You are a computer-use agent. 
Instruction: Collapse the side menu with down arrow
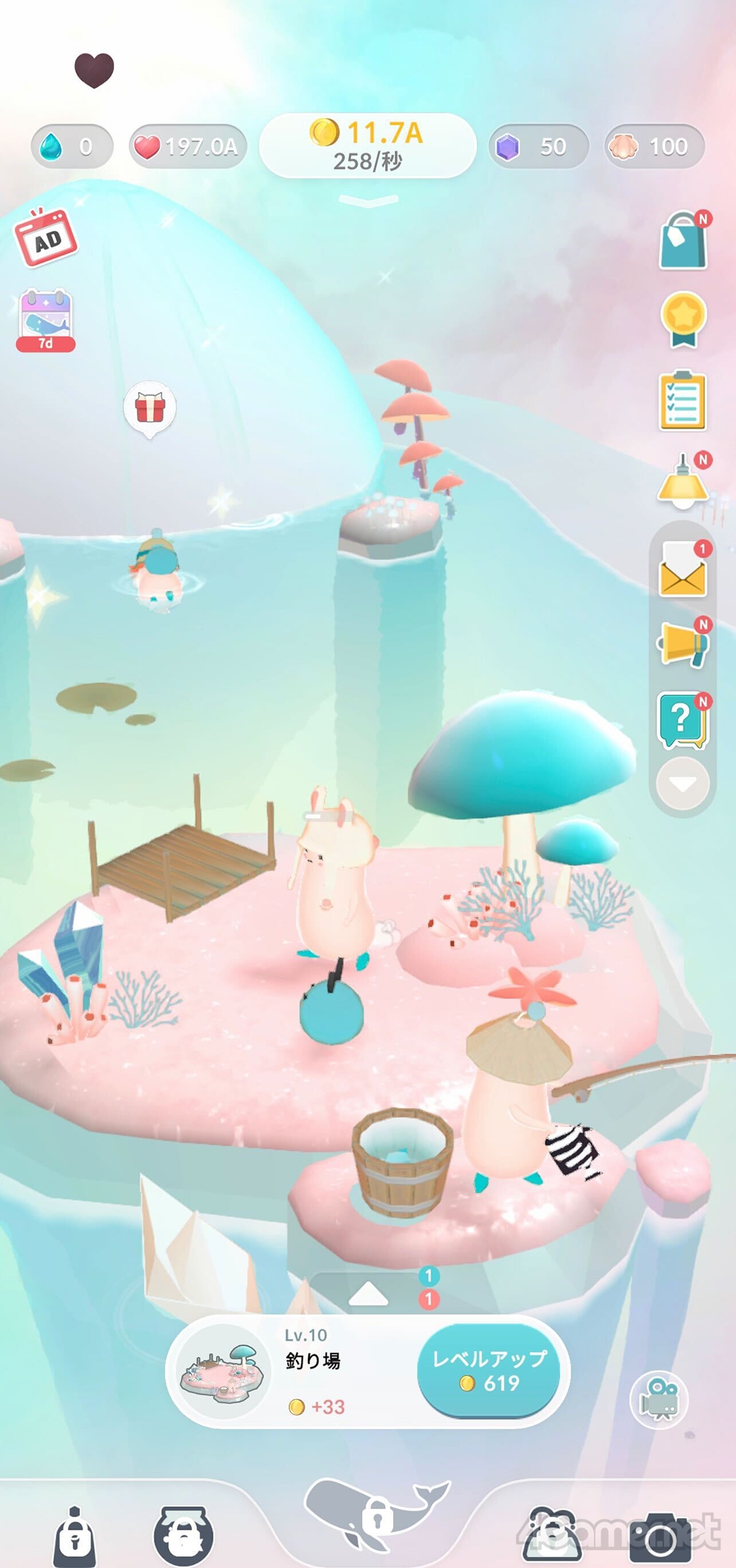point(683,784)
